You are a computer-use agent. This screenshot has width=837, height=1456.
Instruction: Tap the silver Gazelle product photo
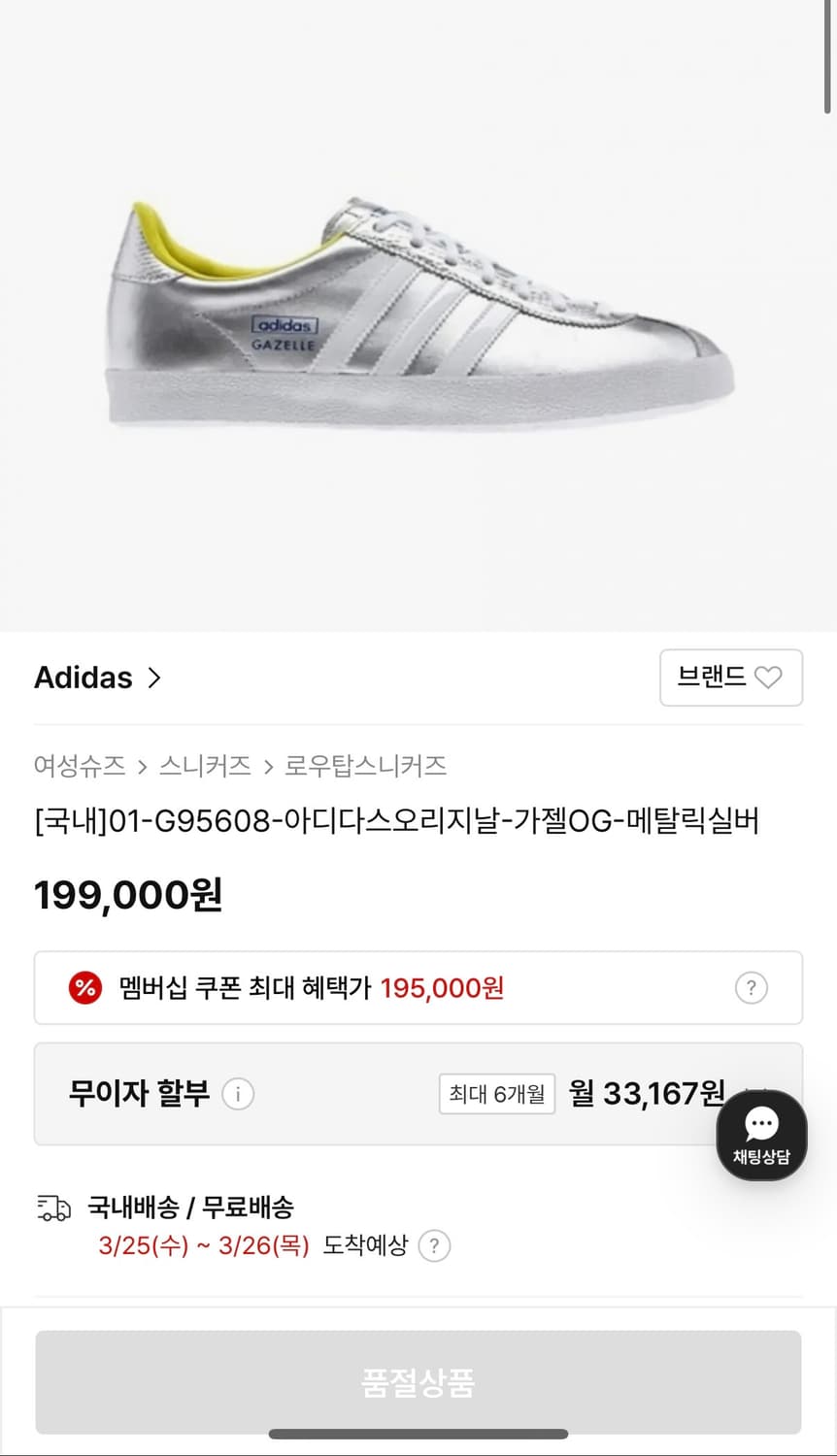pyautogui.click(x=418, y=311)
